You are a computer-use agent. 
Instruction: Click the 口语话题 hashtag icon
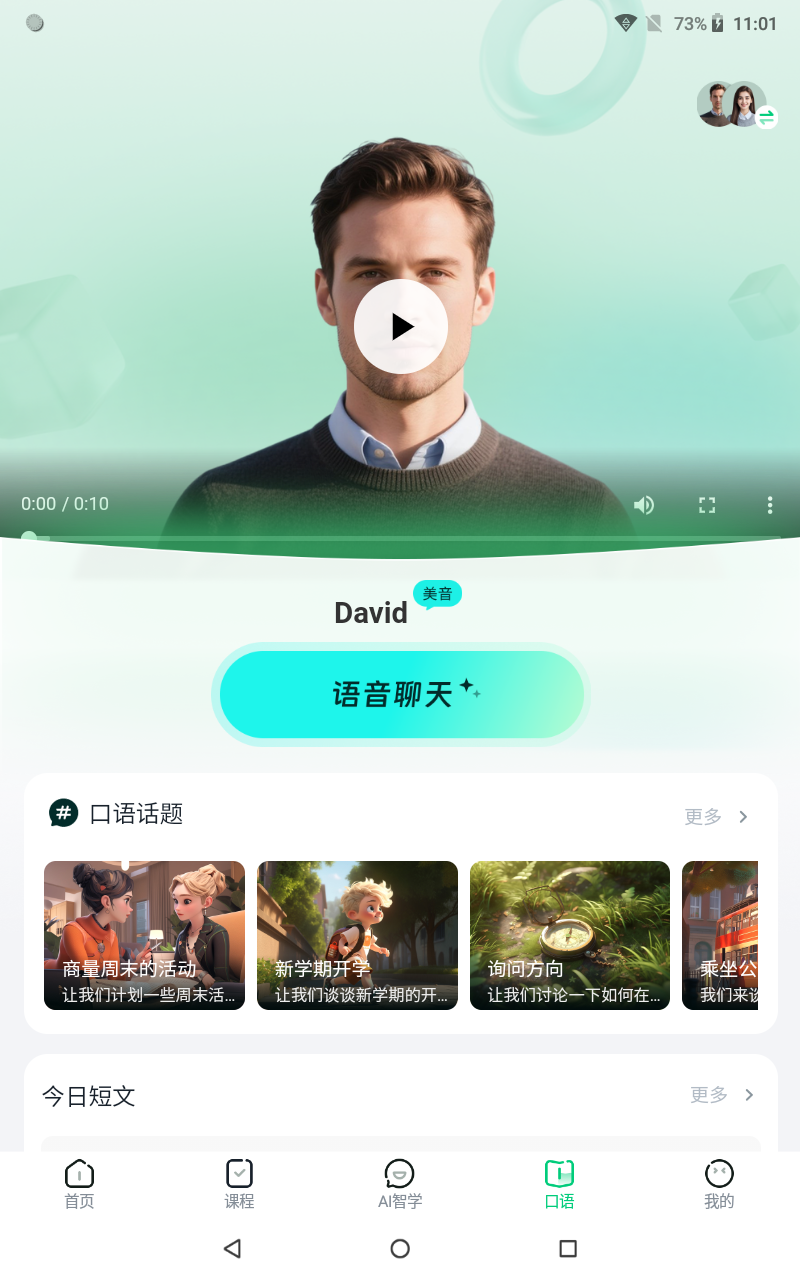tap(63, 813)
